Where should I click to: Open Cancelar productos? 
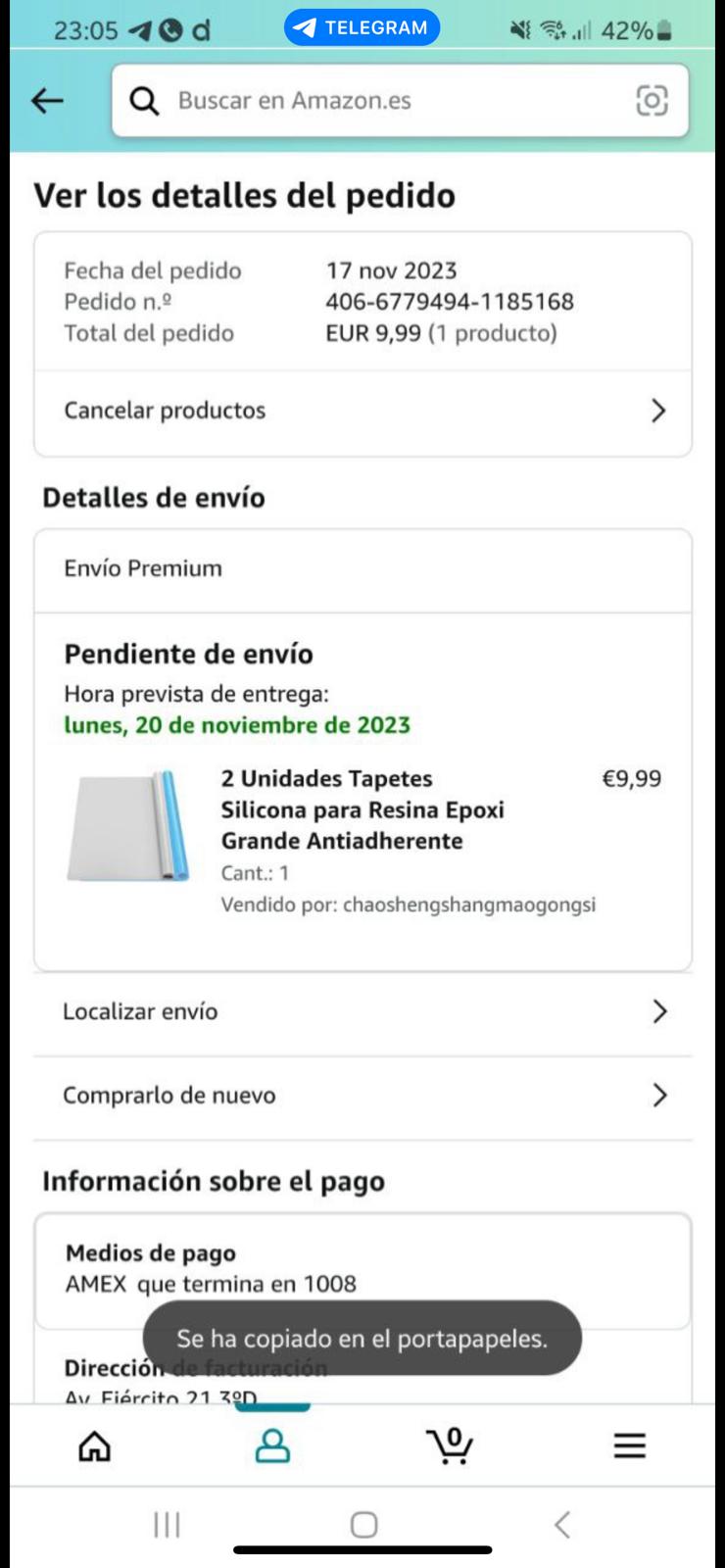click(362, 411)
